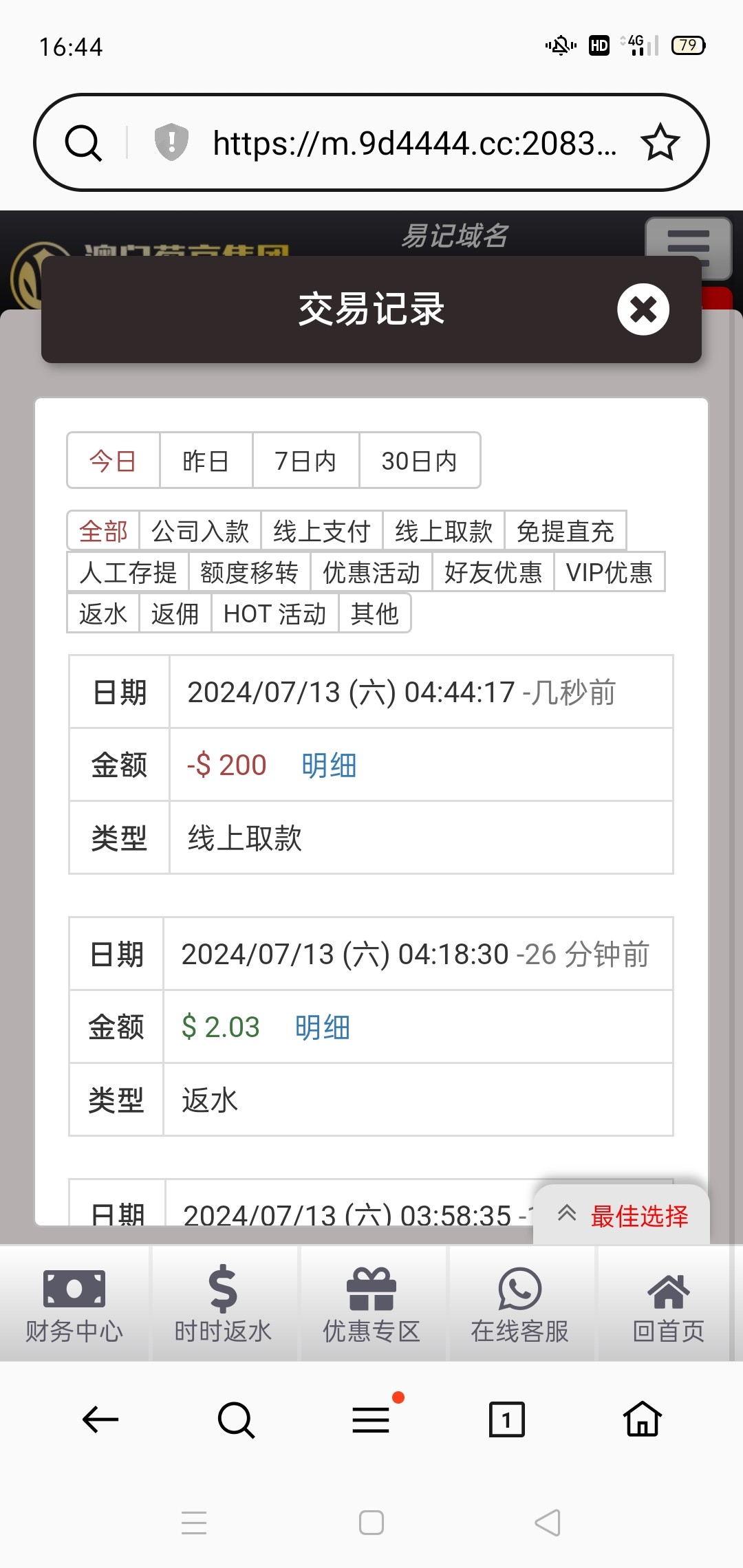
Task: Filter by 返水 type
Action: point(103,613)
